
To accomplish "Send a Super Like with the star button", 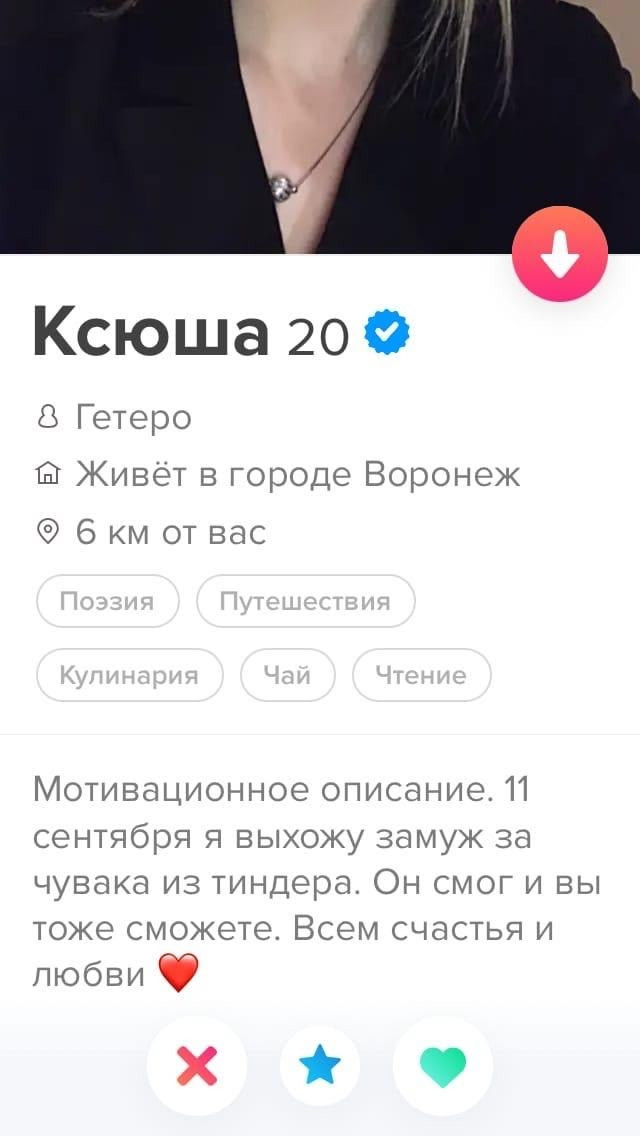I will tap(320, 1066).
